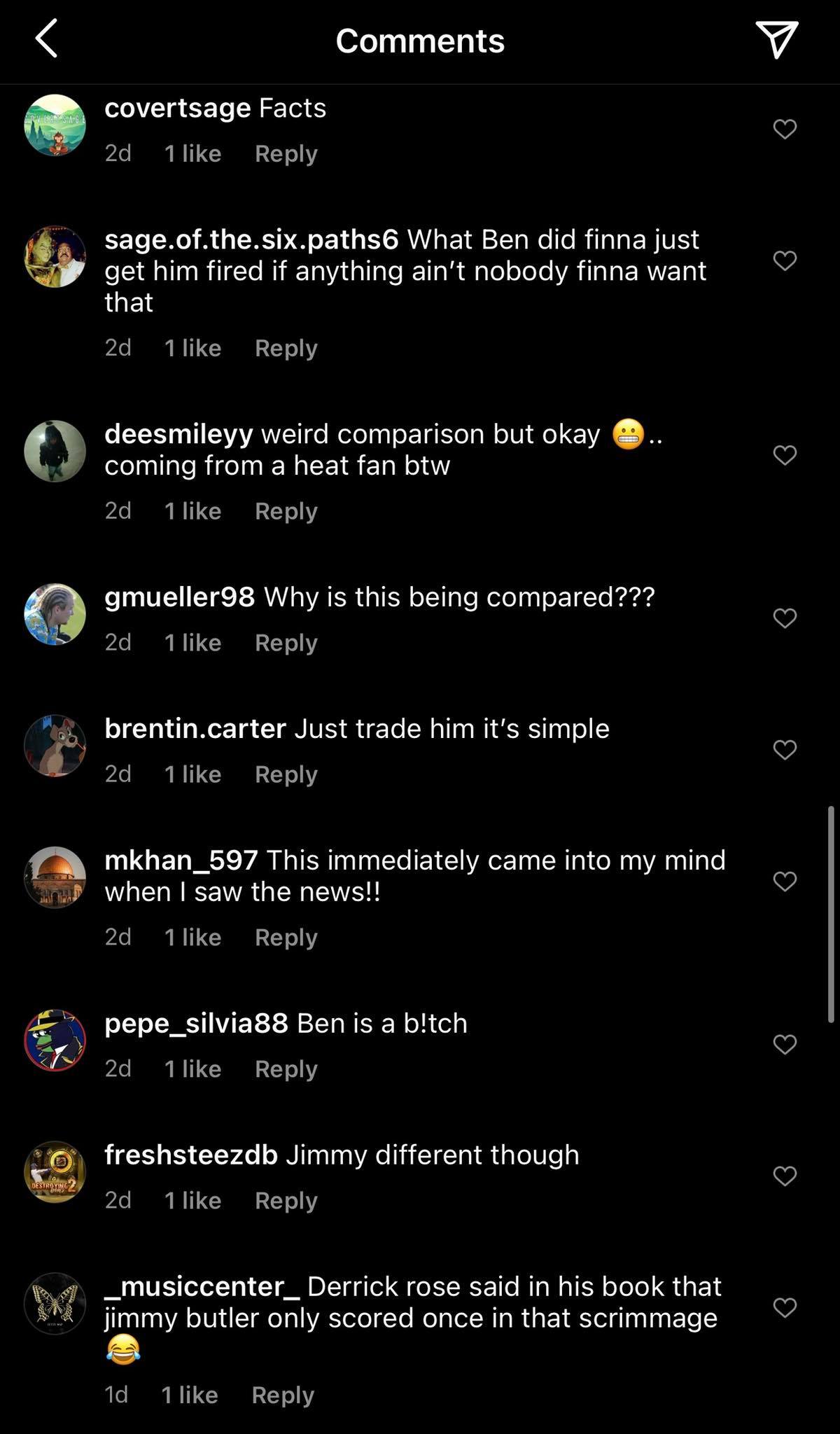This screenshot has width=840, height=1434.
Task: Open pepe_silvia88's profile picture
Action: (x=55, y=1040)
